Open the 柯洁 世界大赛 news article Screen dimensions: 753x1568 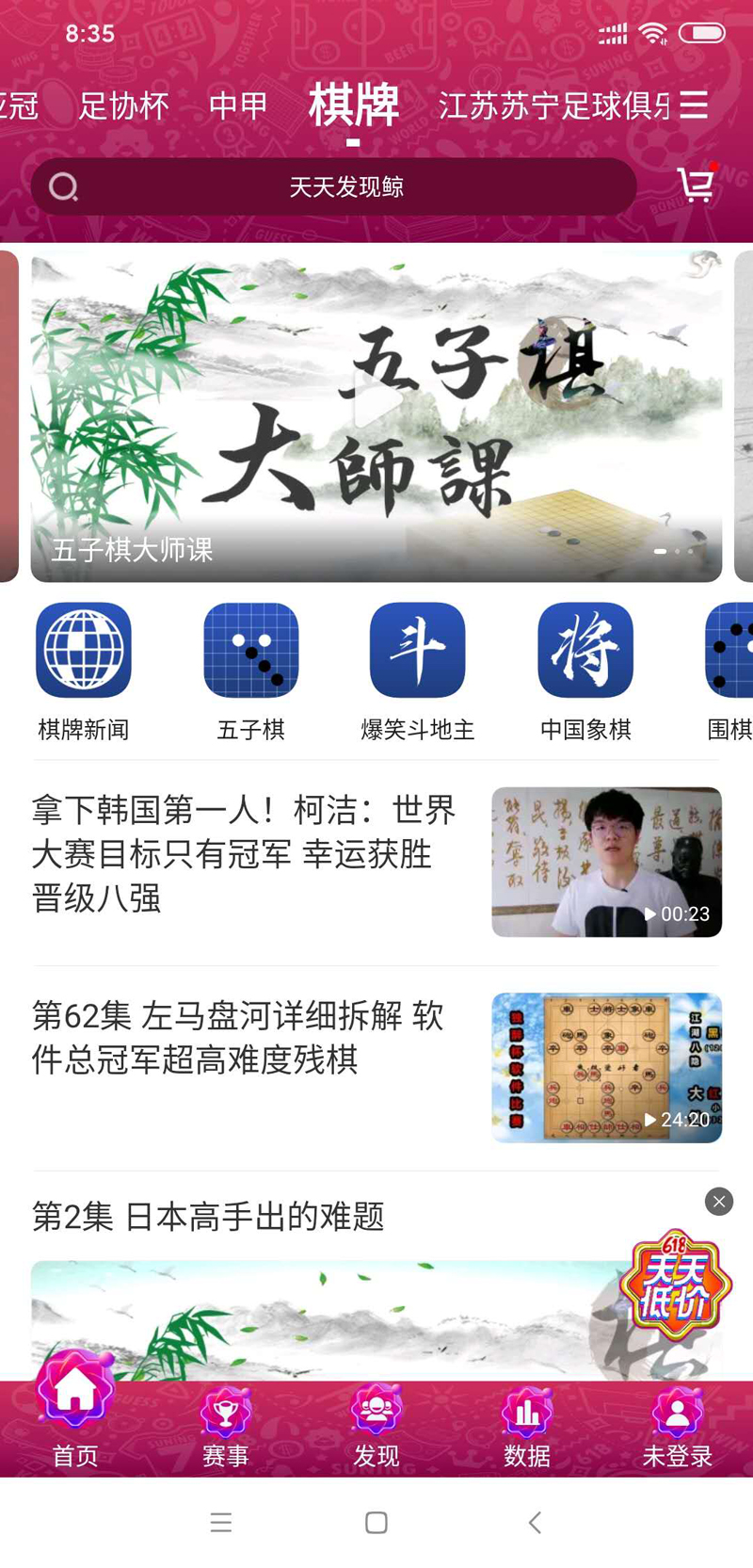coord(376,862)
